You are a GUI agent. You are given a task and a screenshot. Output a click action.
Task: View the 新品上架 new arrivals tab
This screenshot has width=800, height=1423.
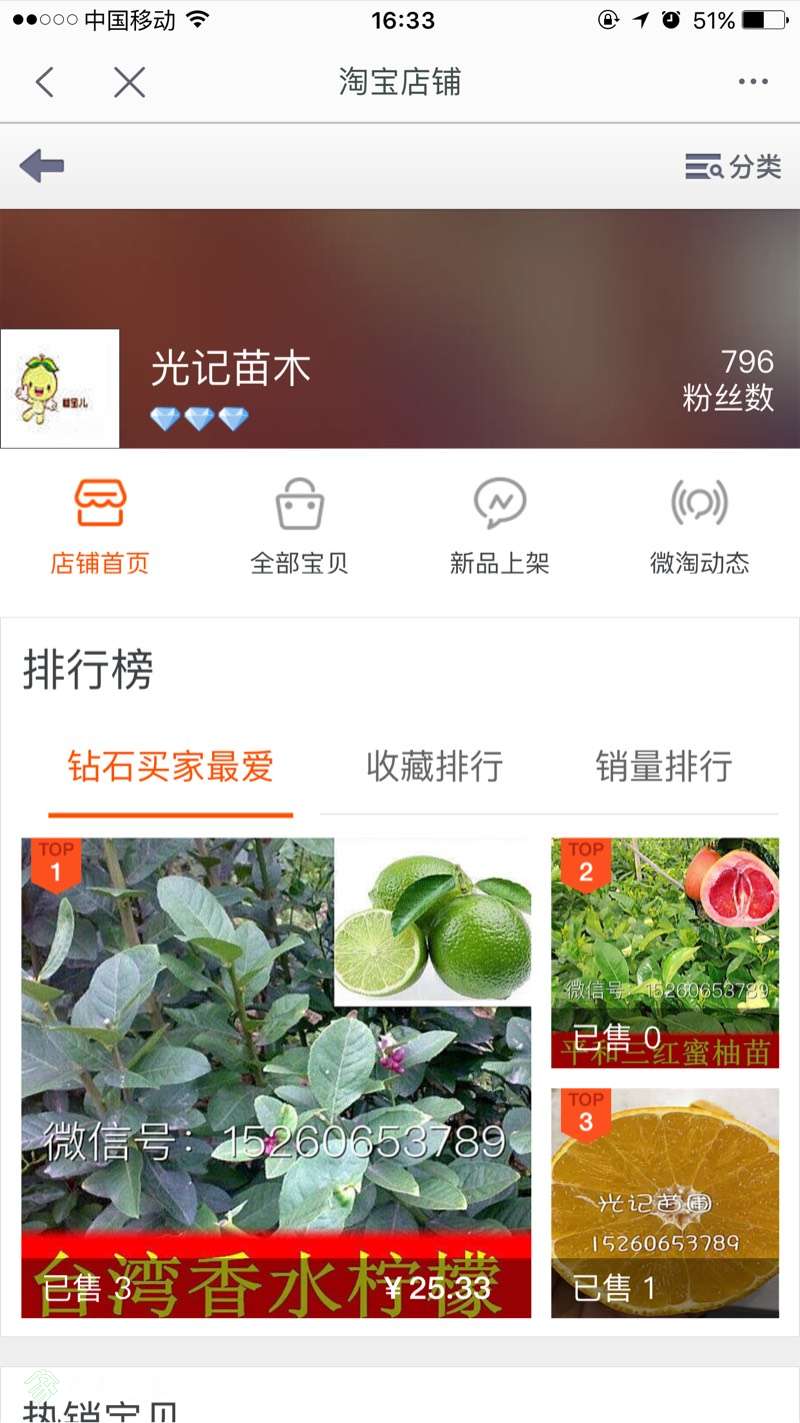click(x=500, y=526)
